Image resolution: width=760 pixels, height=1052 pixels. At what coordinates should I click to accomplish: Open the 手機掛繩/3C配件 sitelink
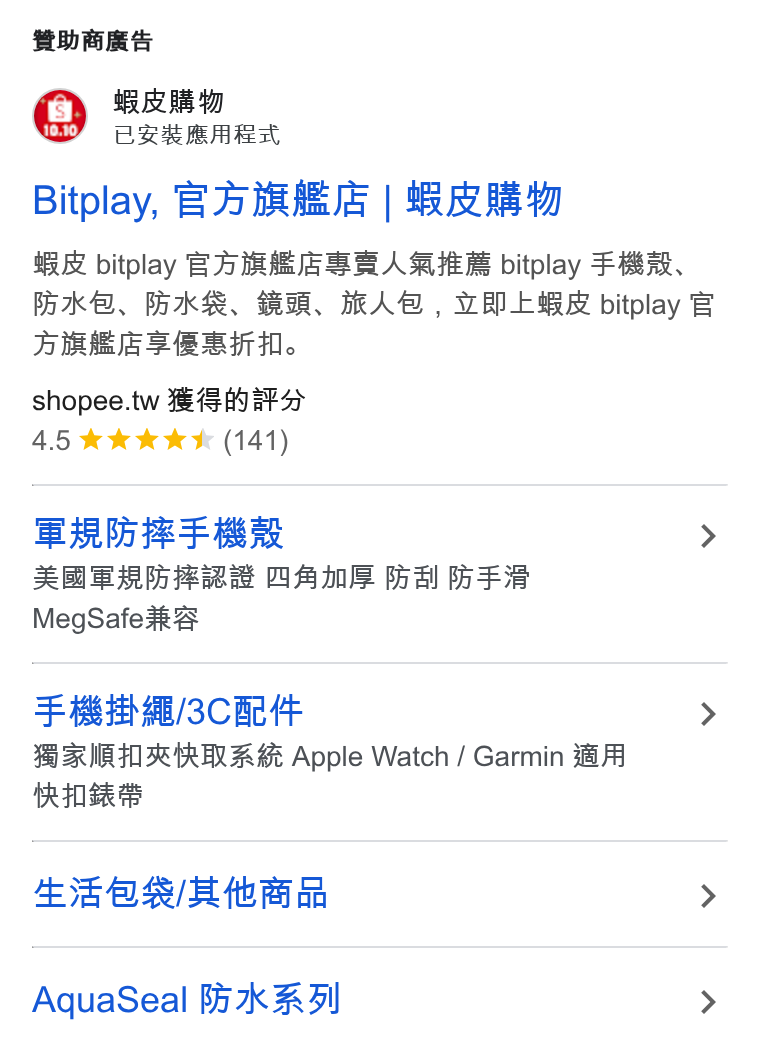(x=380, y=752)
